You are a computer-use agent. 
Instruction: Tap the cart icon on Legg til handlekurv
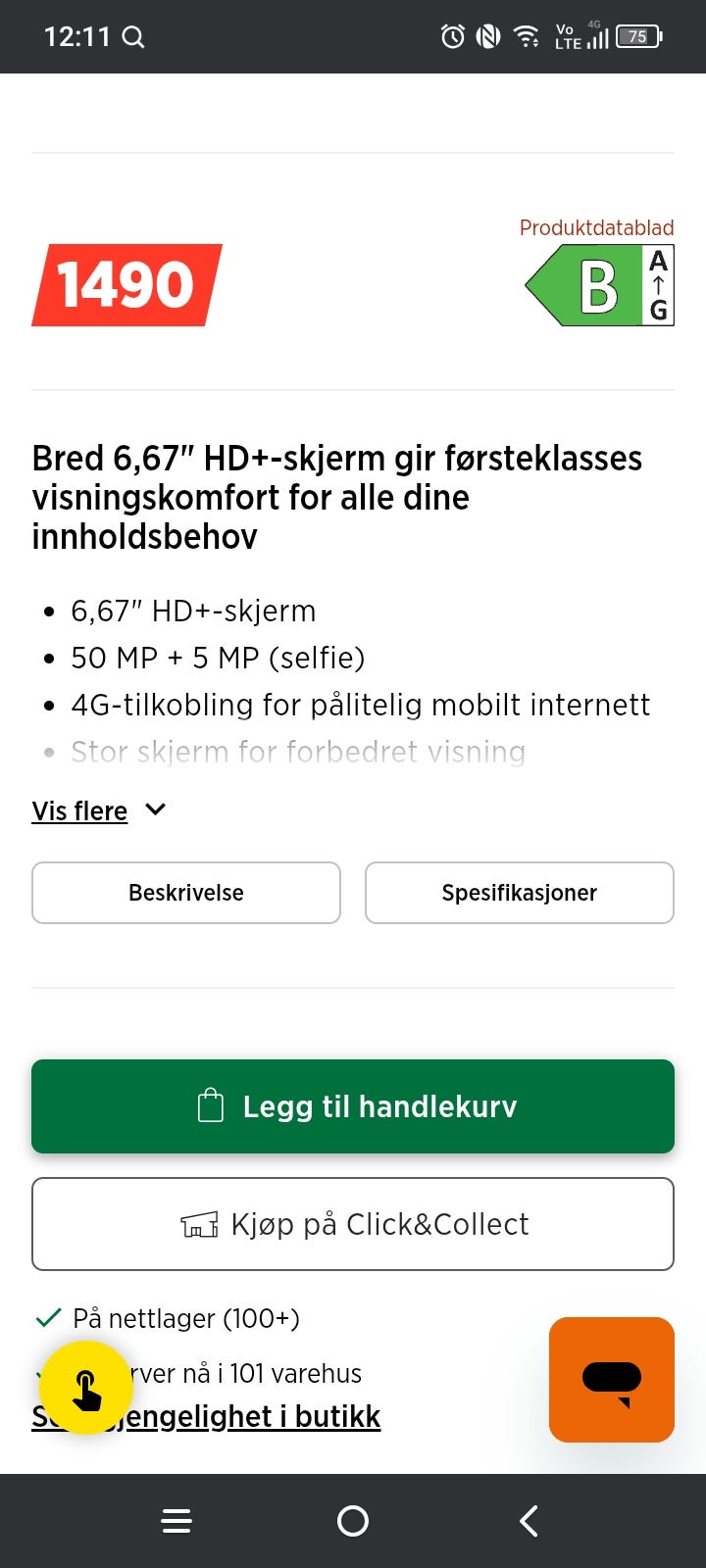[x=209, y=1105]
